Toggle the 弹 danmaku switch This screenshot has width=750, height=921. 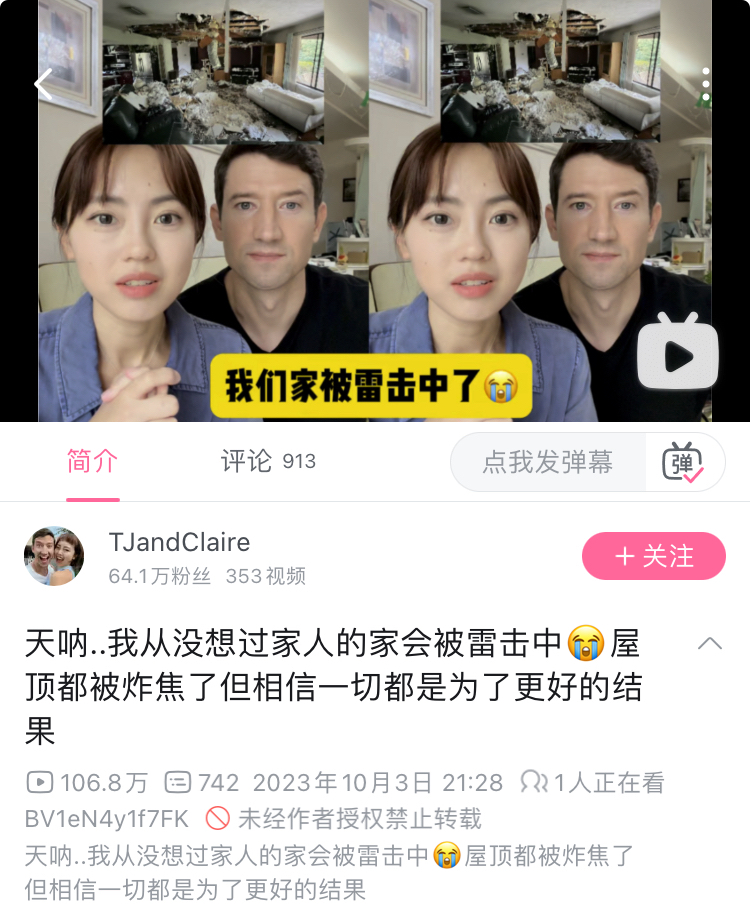pos(683,462)
